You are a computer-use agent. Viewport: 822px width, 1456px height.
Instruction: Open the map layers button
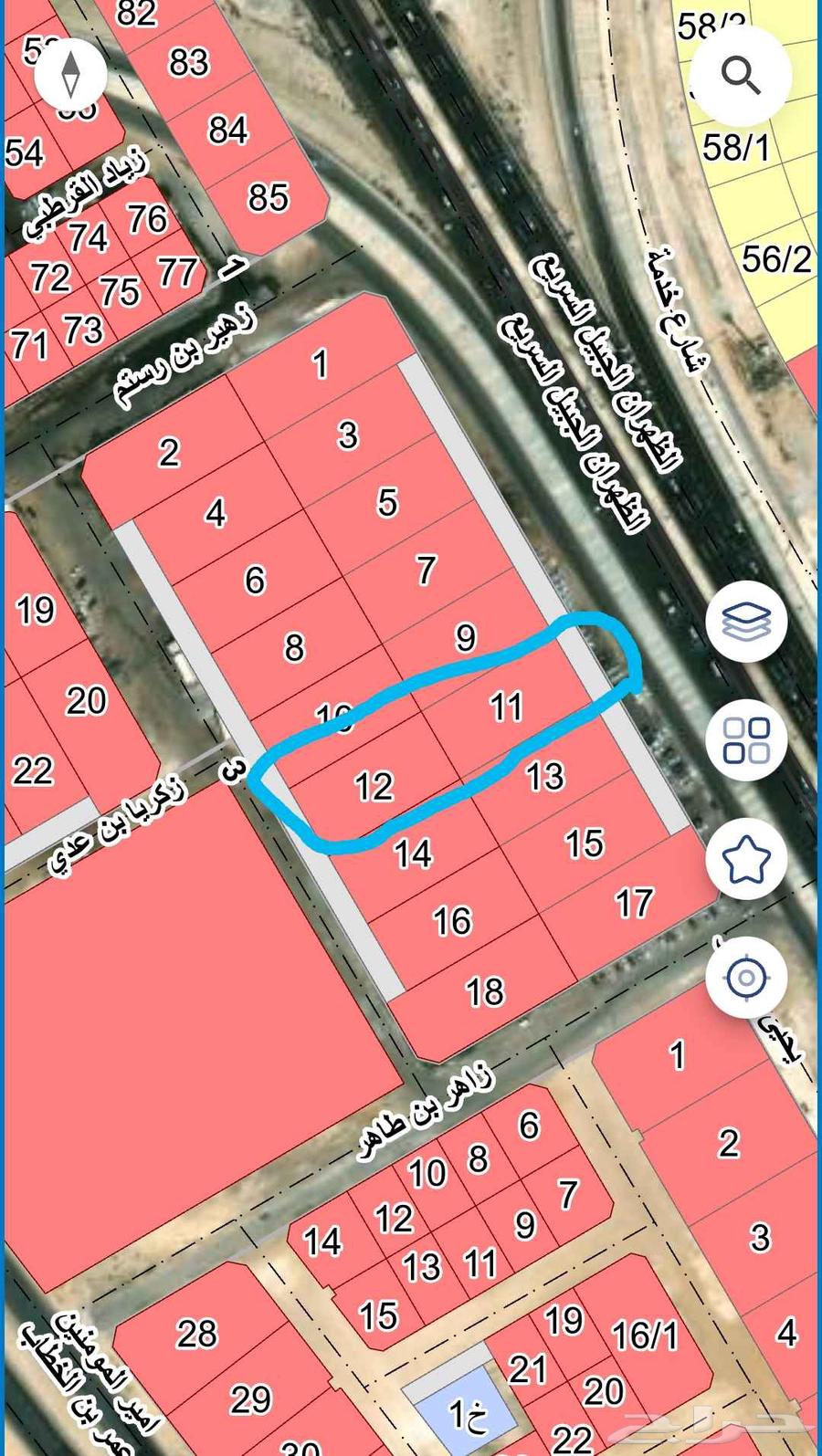pyautogui.click(x=746, y=621)
